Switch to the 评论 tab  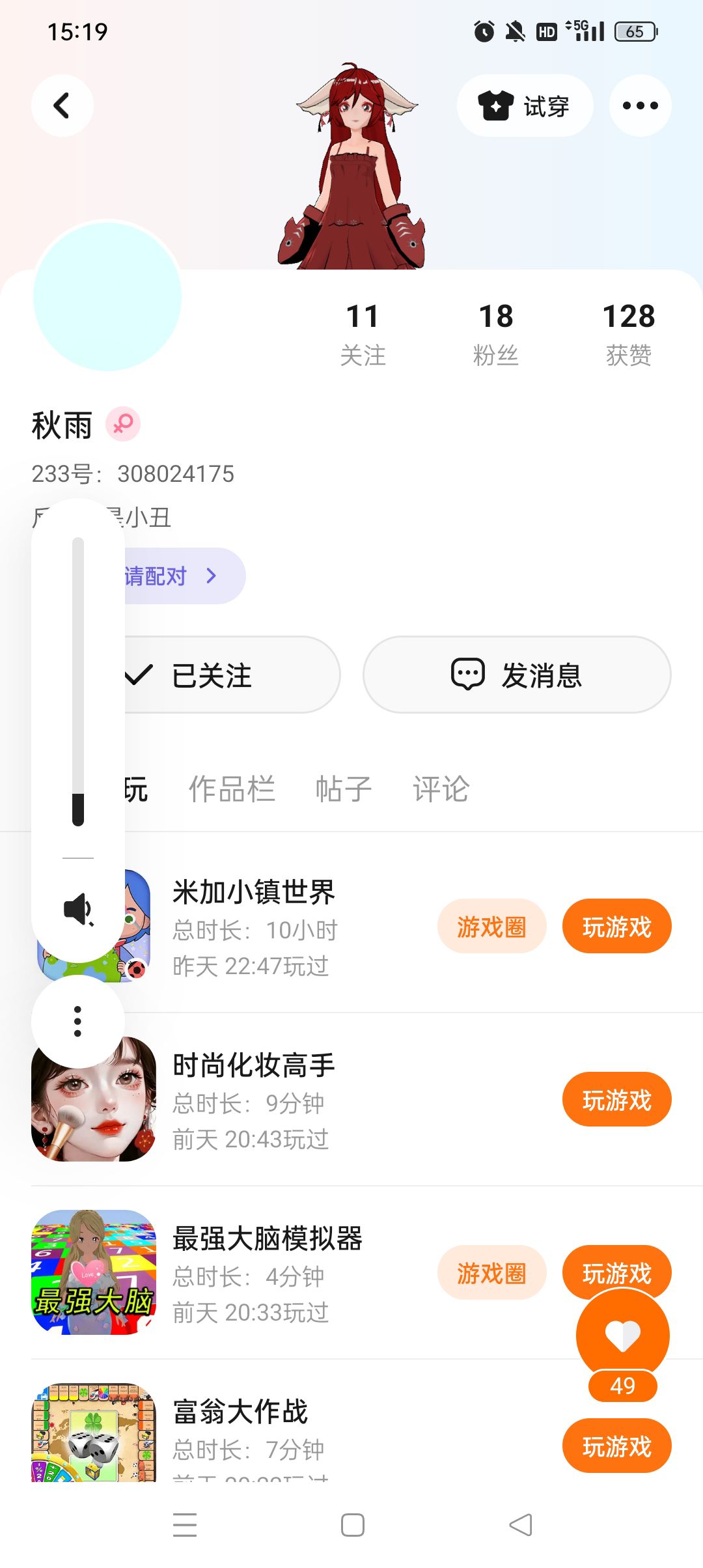coord(441,789)
